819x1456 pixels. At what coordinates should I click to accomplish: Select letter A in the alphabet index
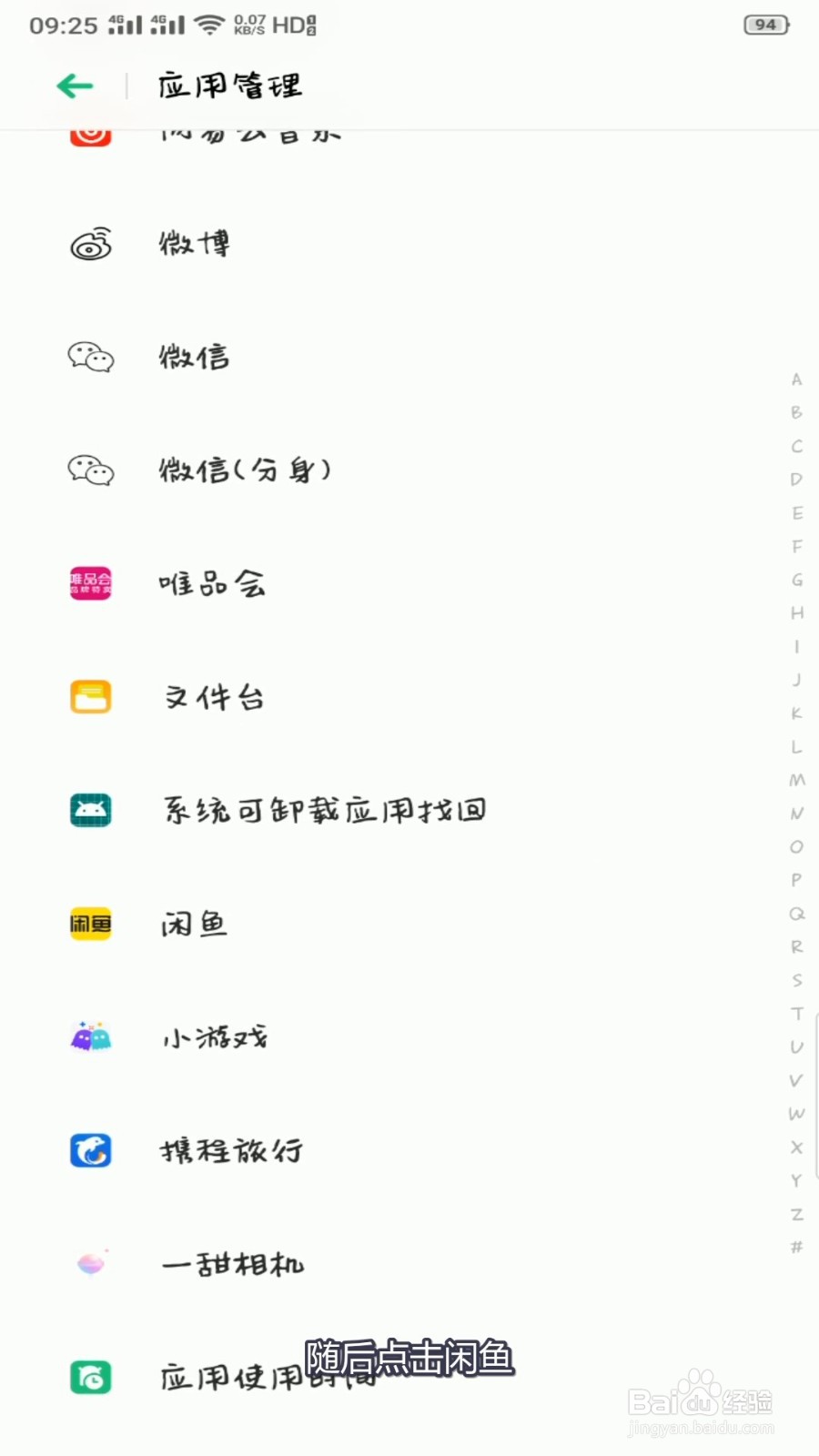tap(796, 379)
